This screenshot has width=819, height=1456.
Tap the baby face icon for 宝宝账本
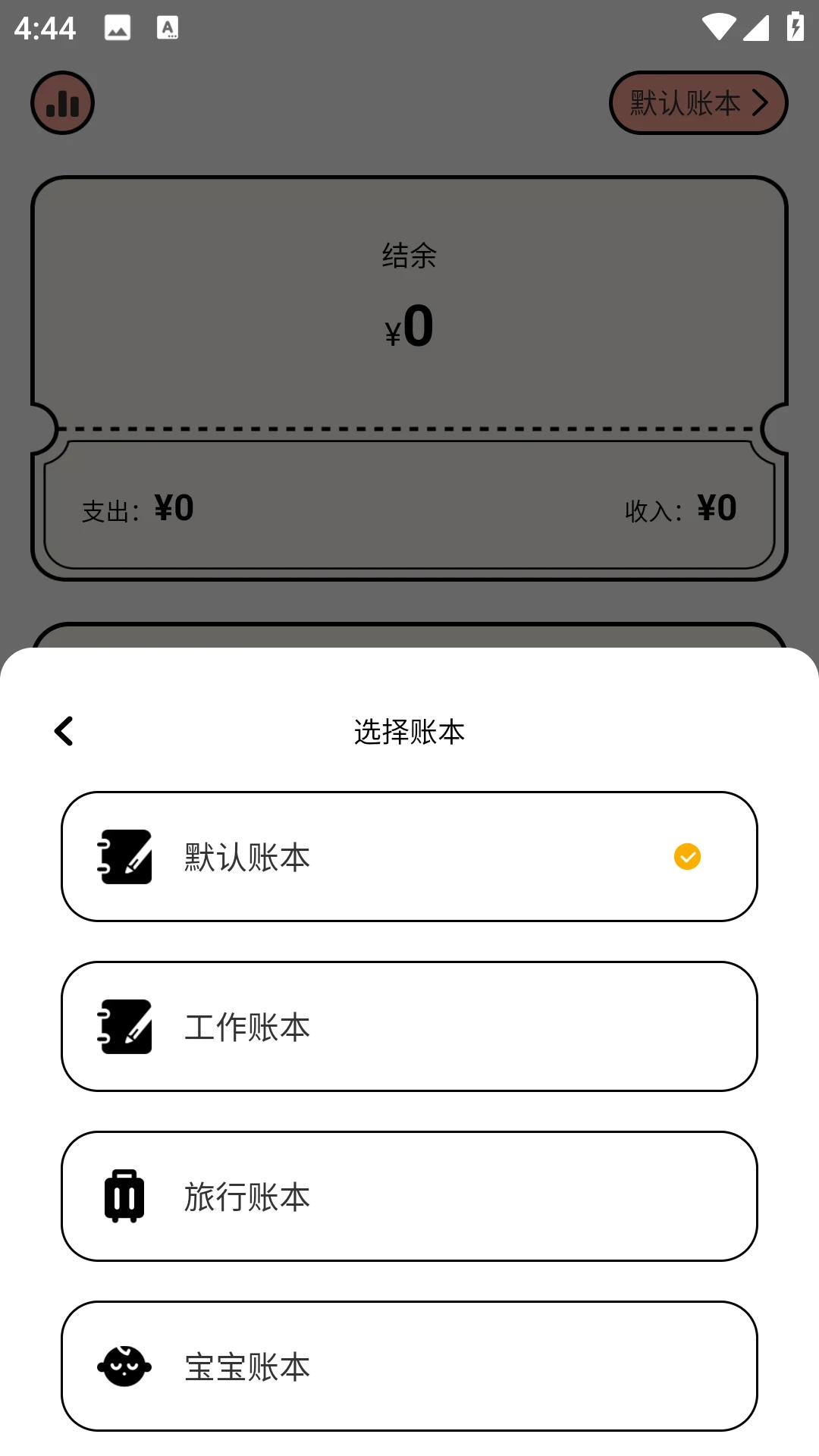click(125, 1367)
